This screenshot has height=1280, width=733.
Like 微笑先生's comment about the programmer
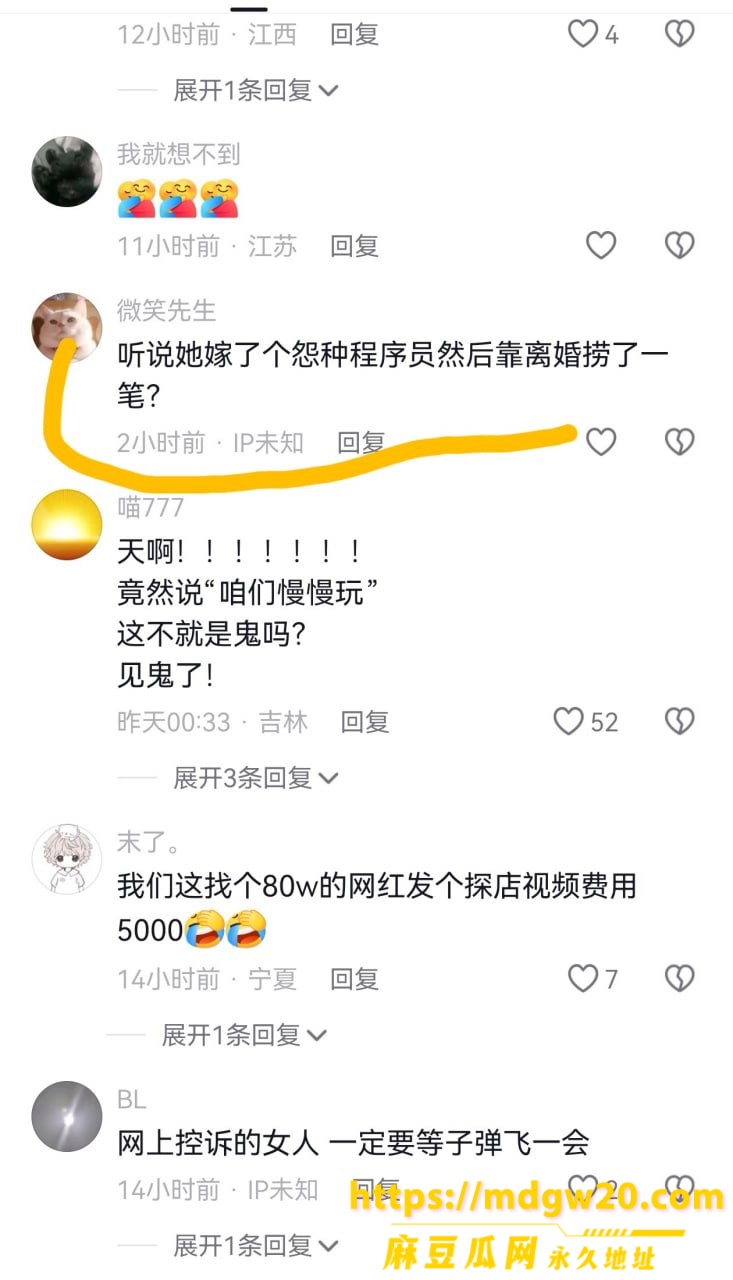click(x=600, y=441)
